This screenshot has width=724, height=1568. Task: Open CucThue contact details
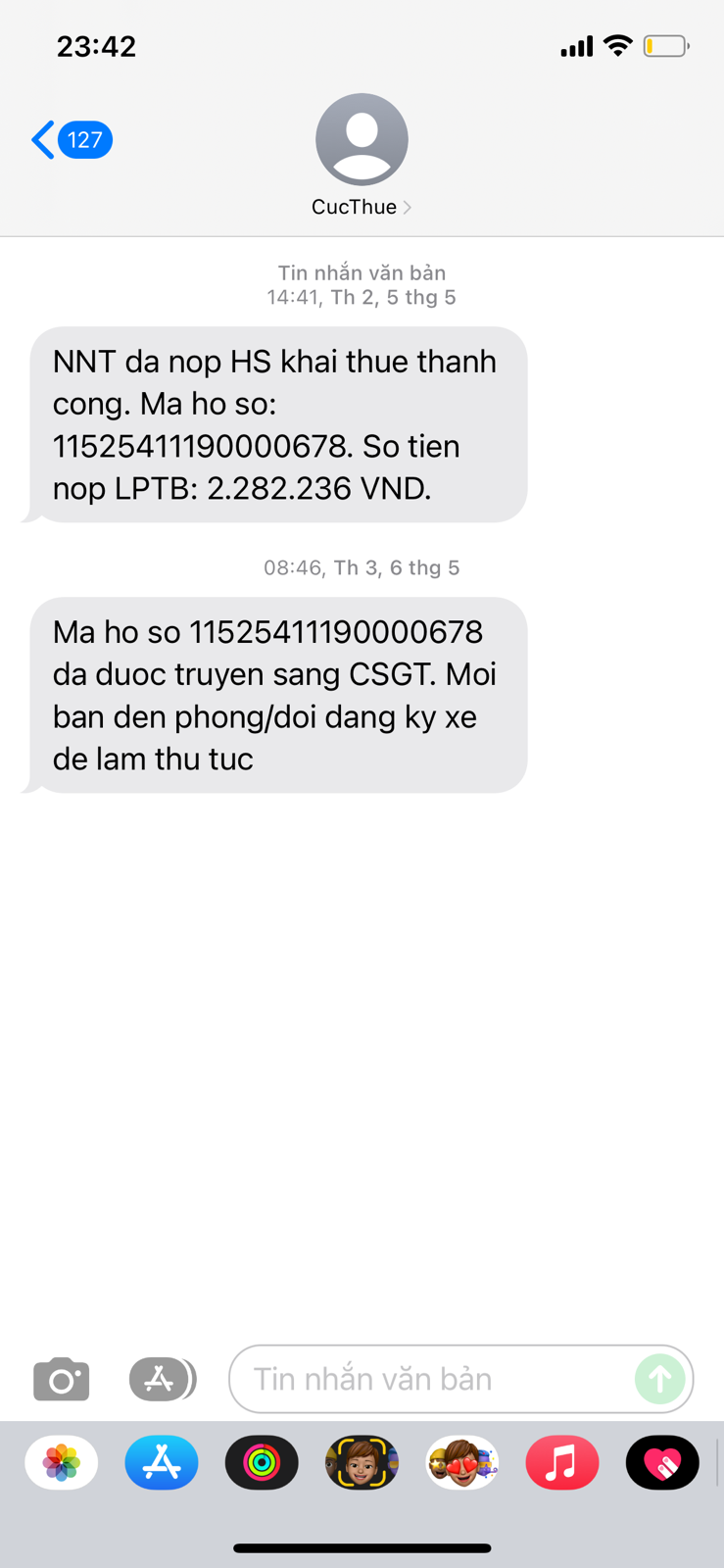(362, 155)
